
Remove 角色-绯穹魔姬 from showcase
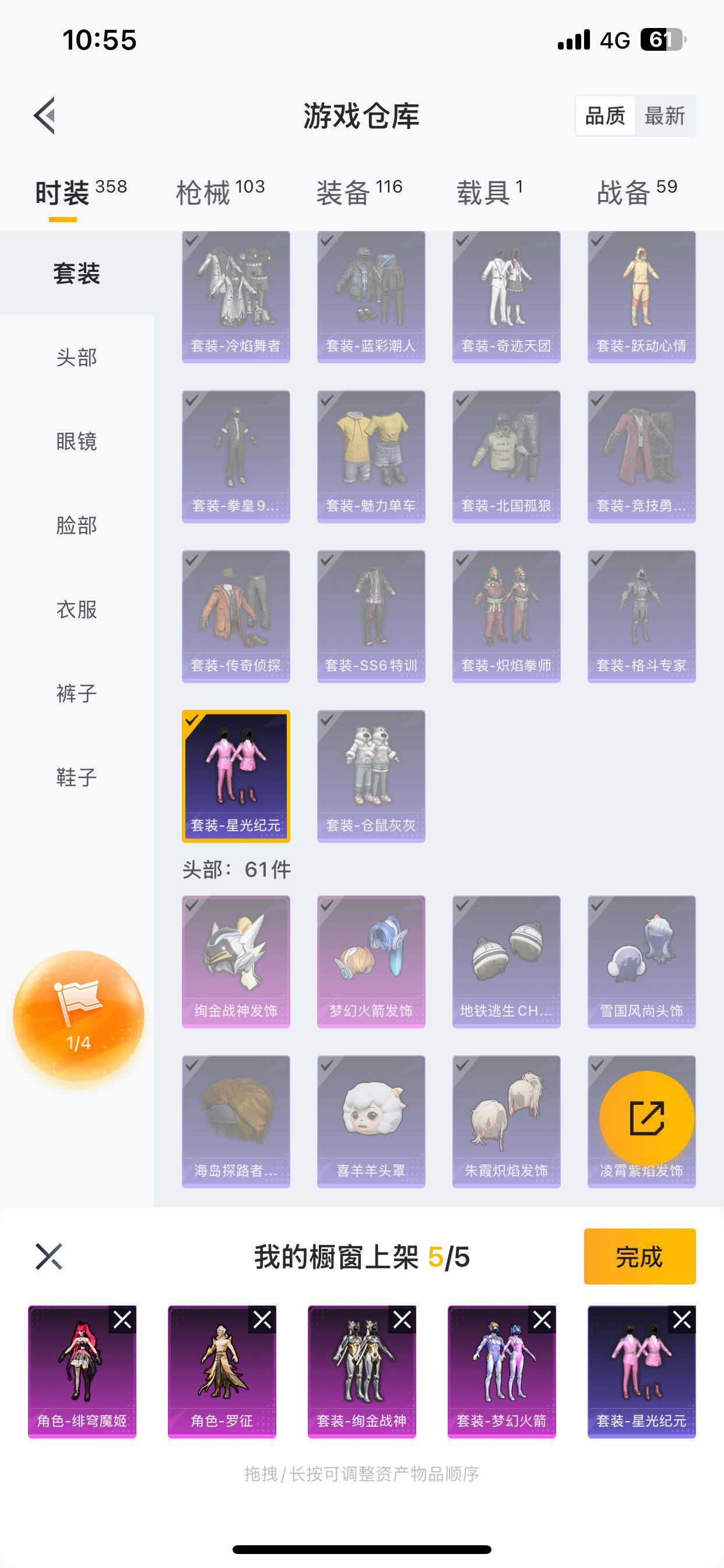[122, 1319]
